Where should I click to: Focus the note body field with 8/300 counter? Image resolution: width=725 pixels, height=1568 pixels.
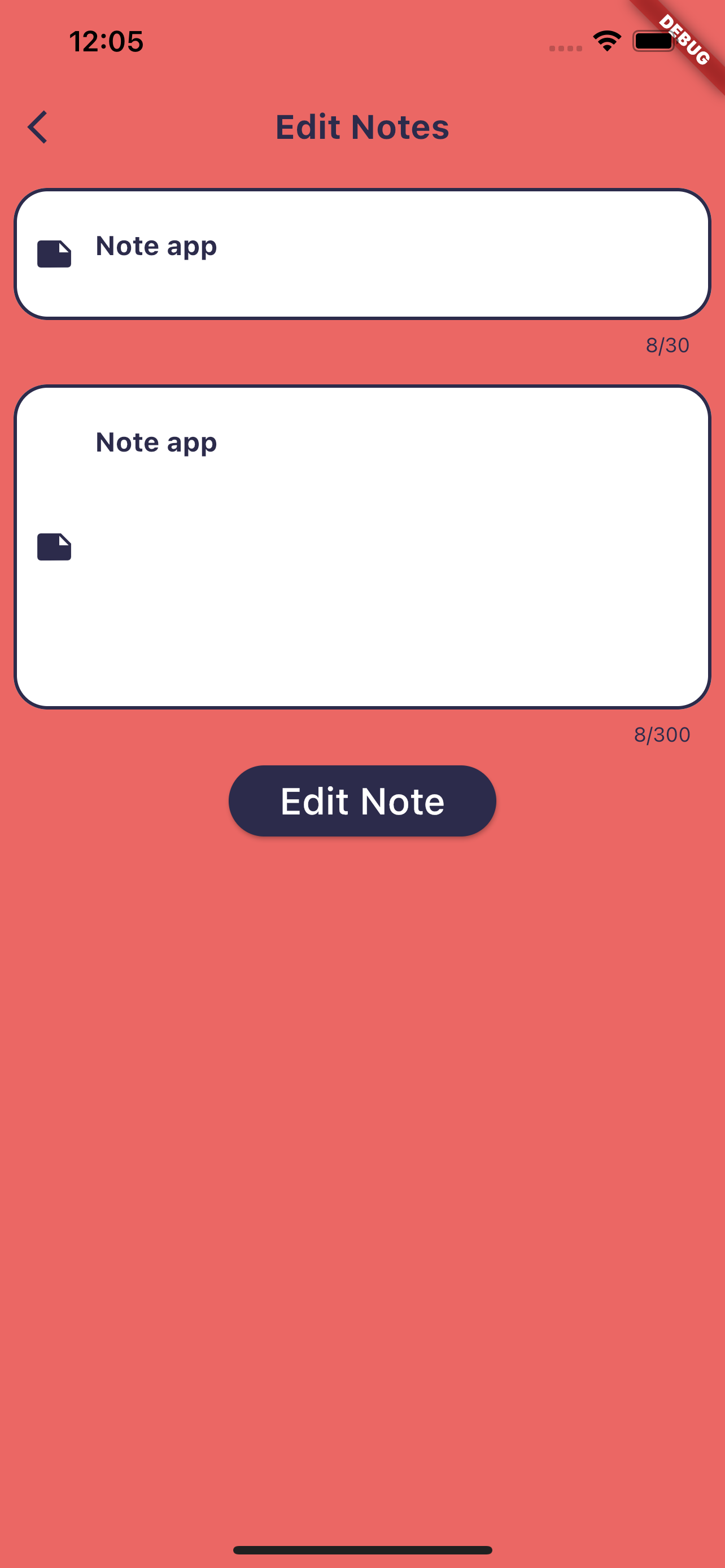click(362, 546)
